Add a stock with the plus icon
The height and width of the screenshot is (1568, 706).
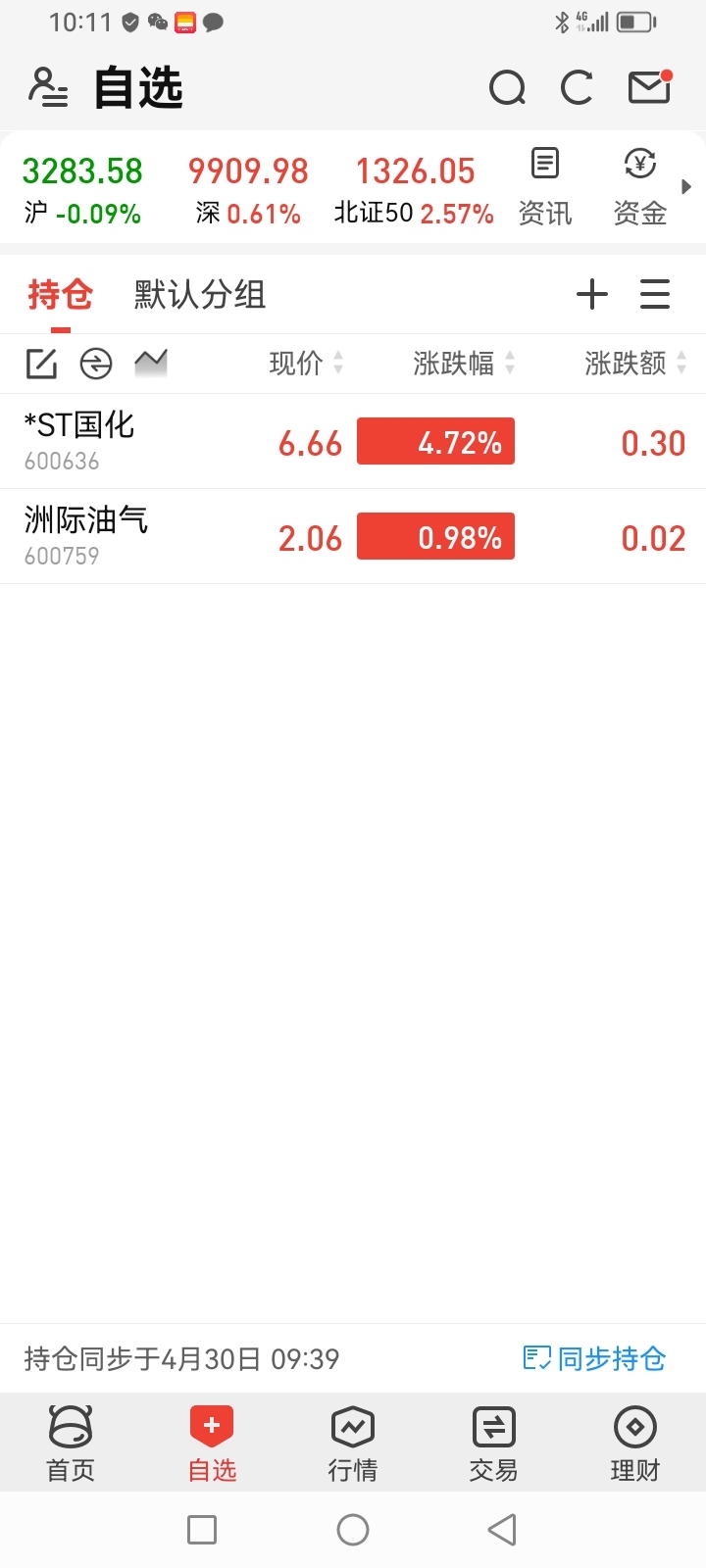[592, 294]
